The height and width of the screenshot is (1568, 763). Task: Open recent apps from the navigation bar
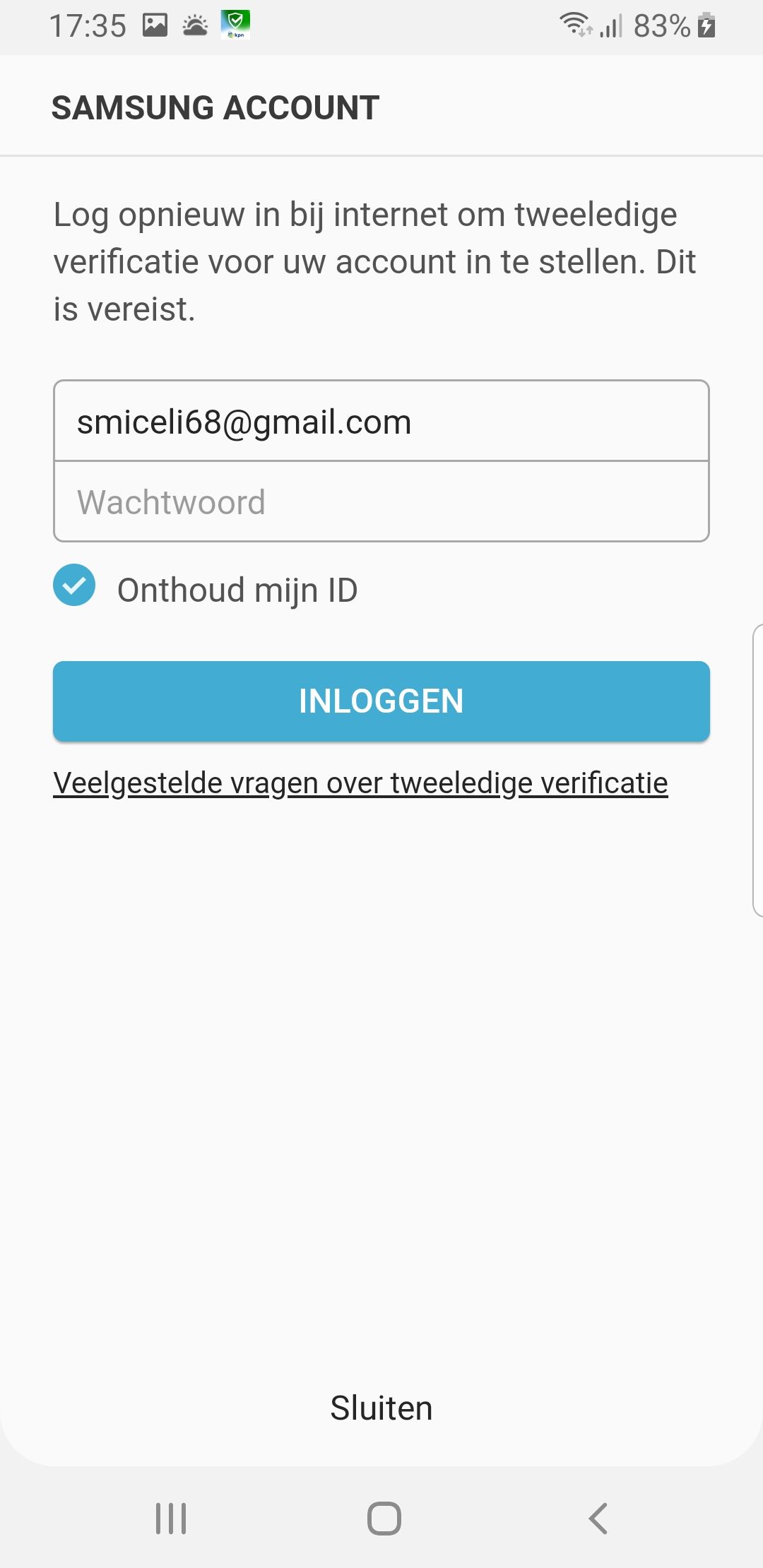click(x=171, y=1519)
